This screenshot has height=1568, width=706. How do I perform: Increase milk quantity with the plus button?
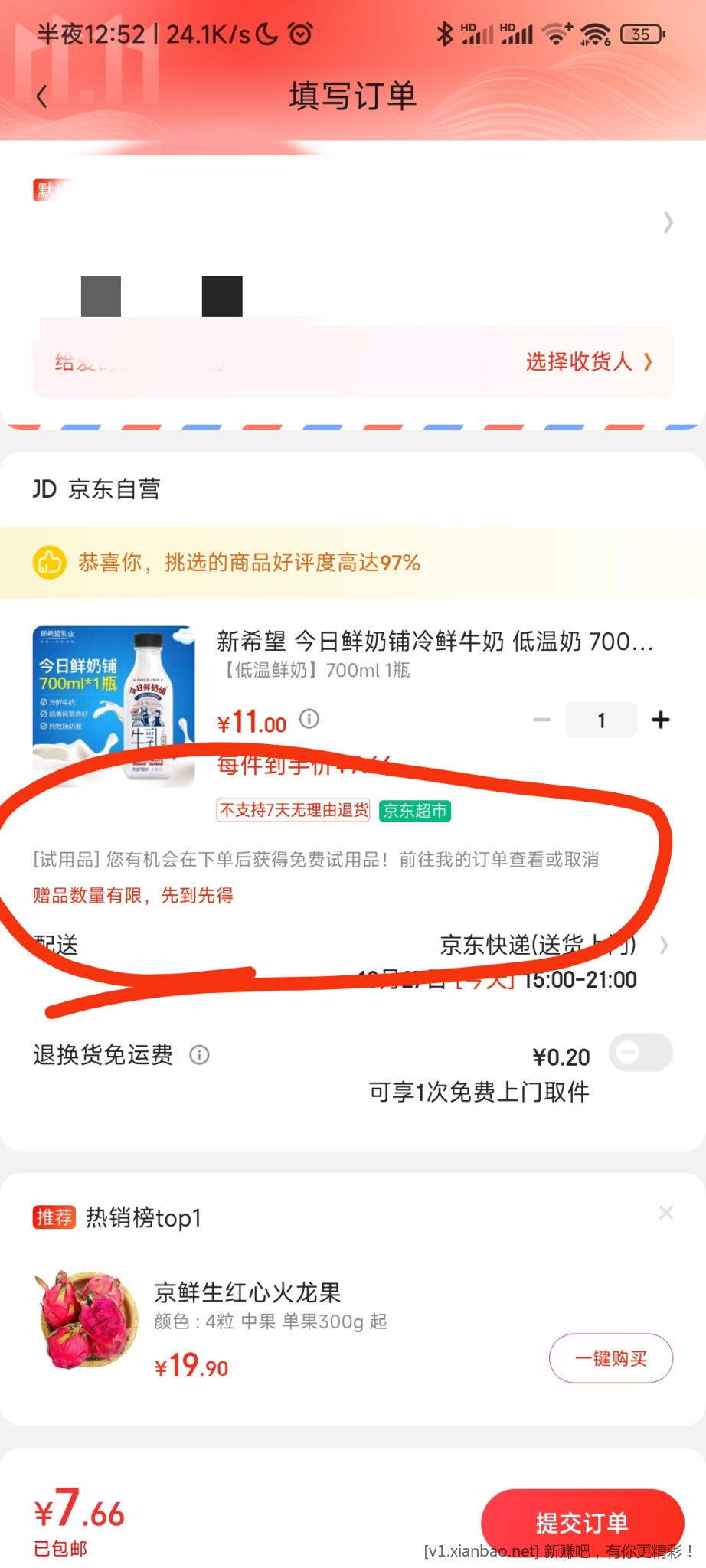pos(660,720)
